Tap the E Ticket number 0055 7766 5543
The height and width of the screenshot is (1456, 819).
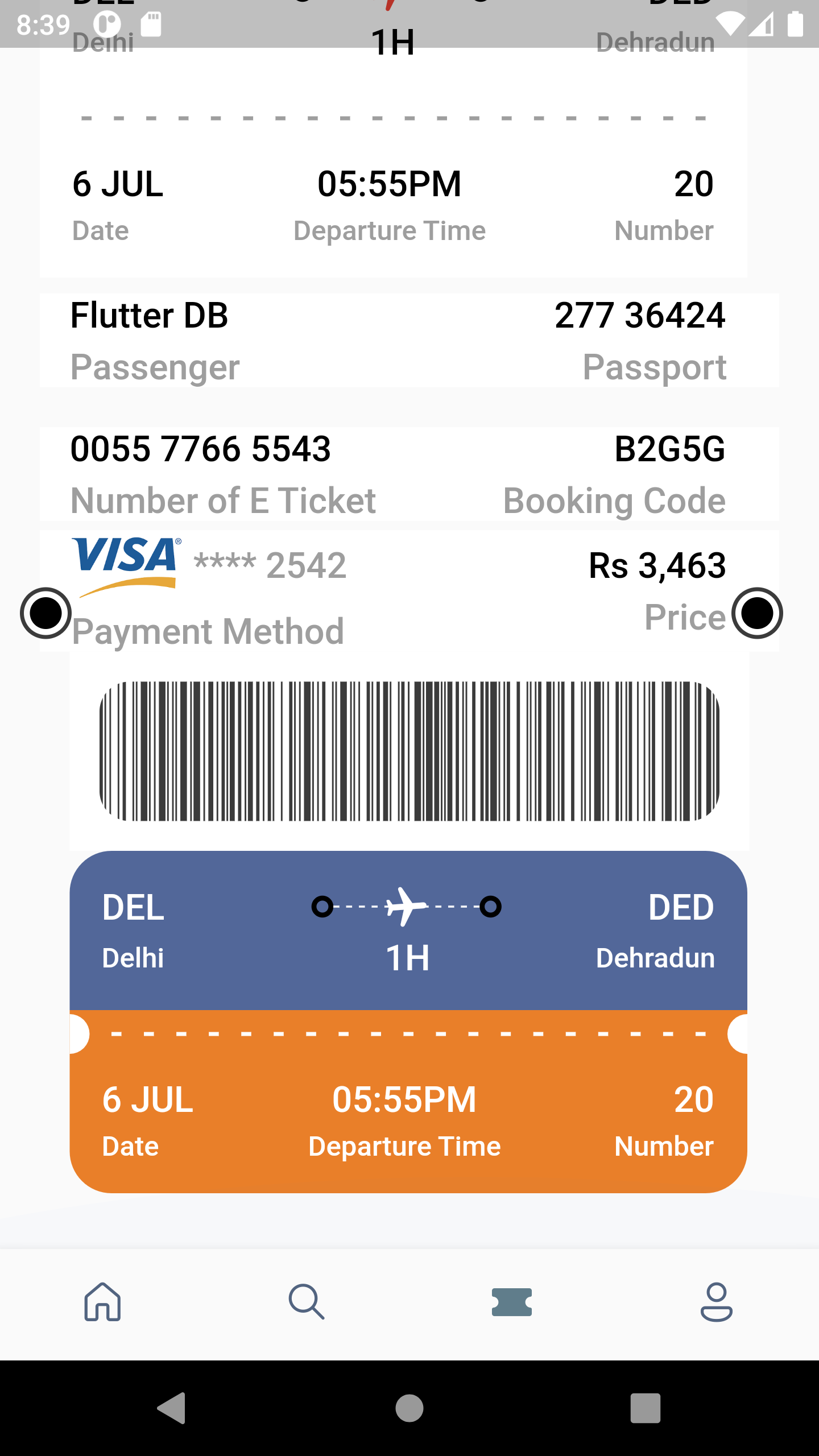200,449
